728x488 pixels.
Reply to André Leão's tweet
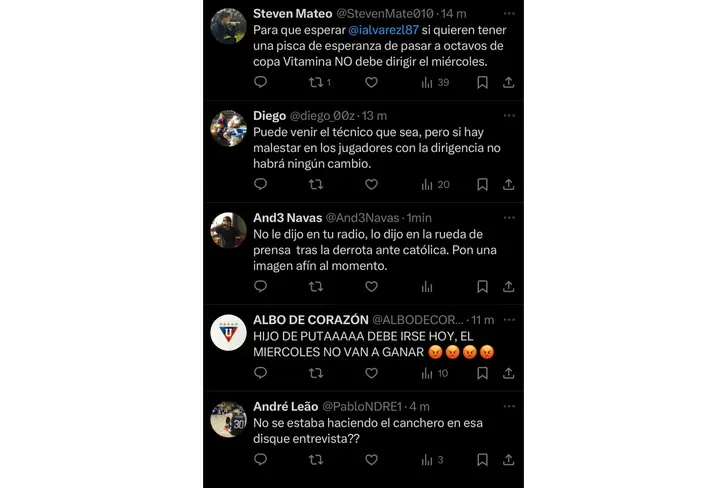[x=260, y=460]
